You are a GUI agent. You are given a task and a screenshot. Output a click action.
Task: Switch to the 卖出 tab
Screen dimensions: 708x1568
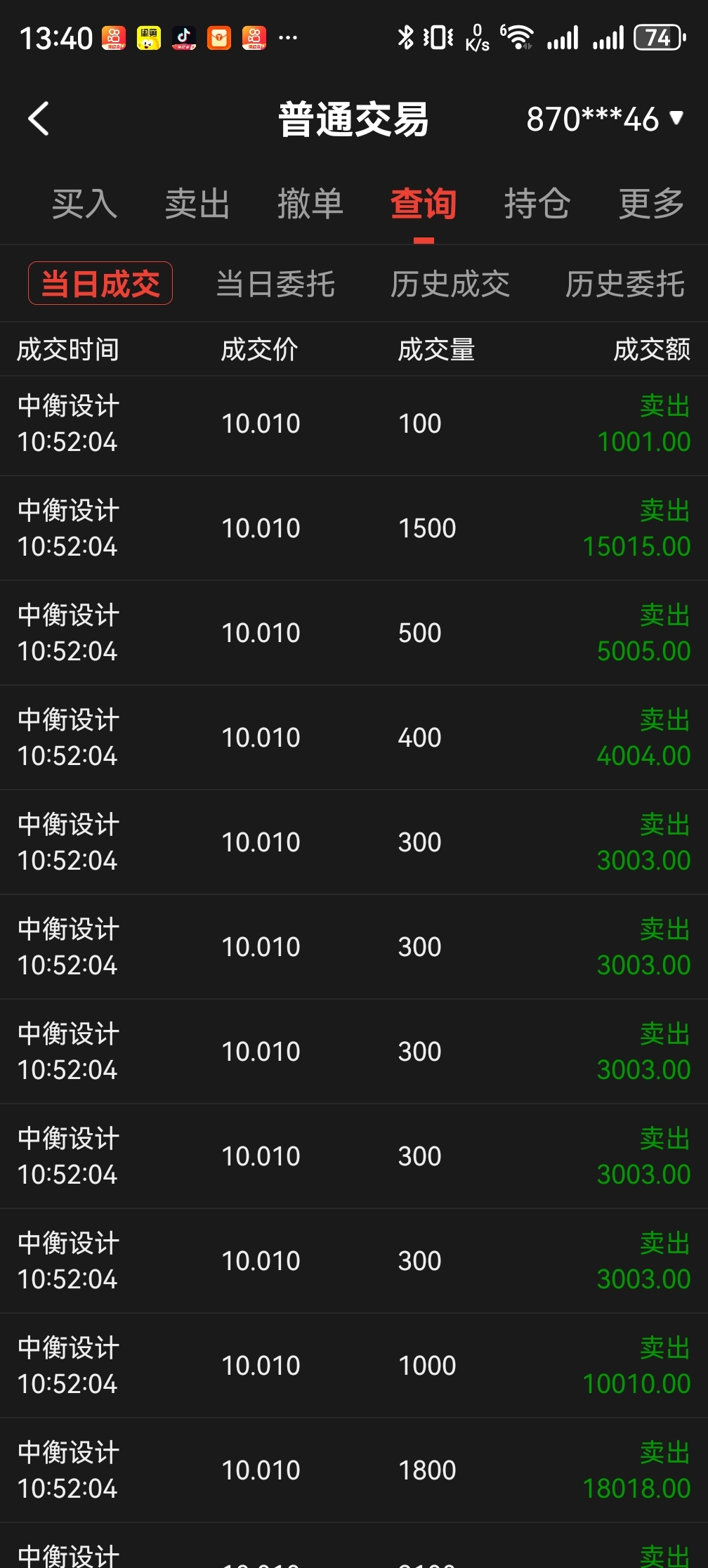pyautogui.click(x=197, y=204)
